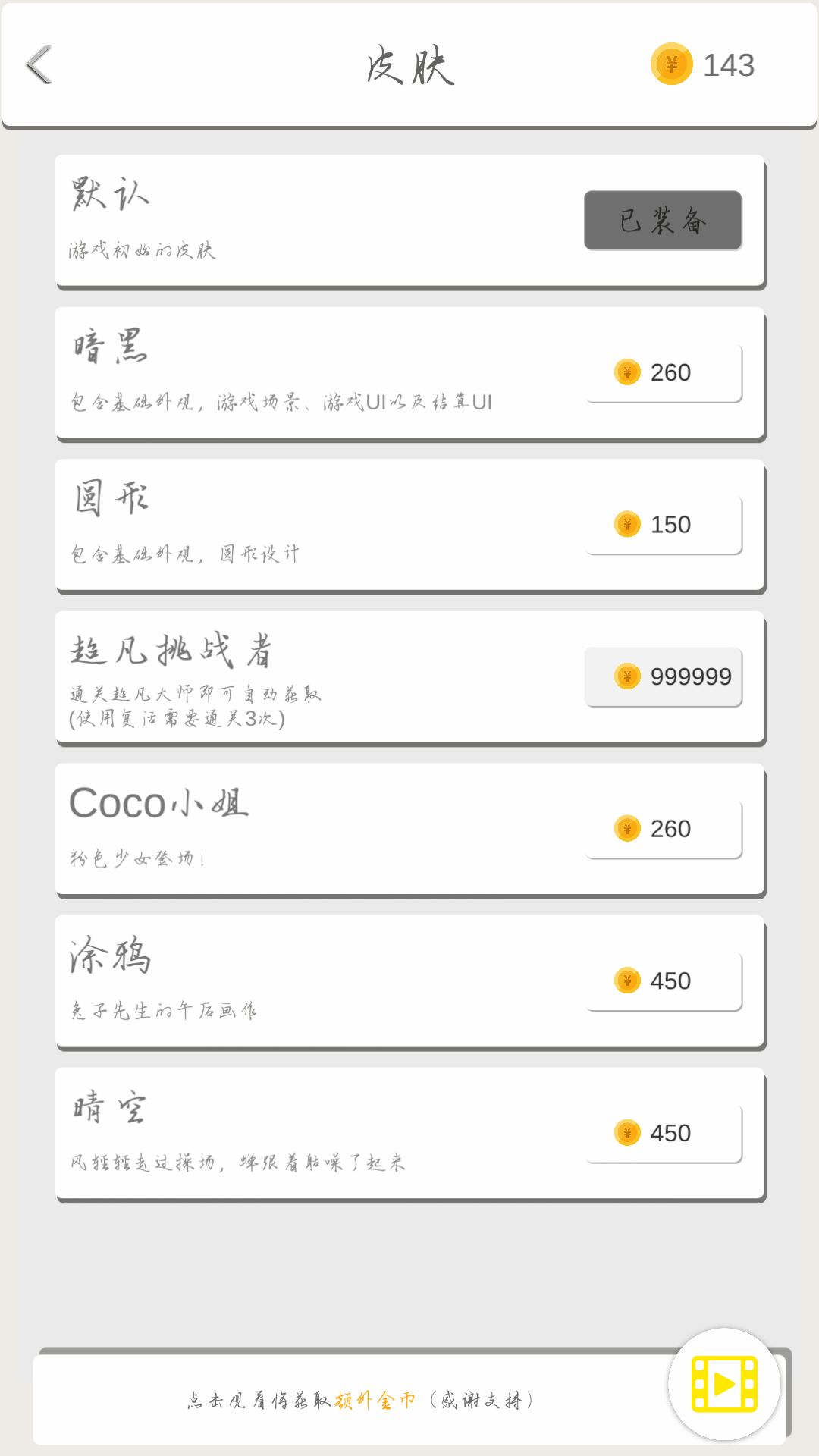Purchase the 圆形 skin for 150 coins
819x1456 pixels.
coord(664,525)
